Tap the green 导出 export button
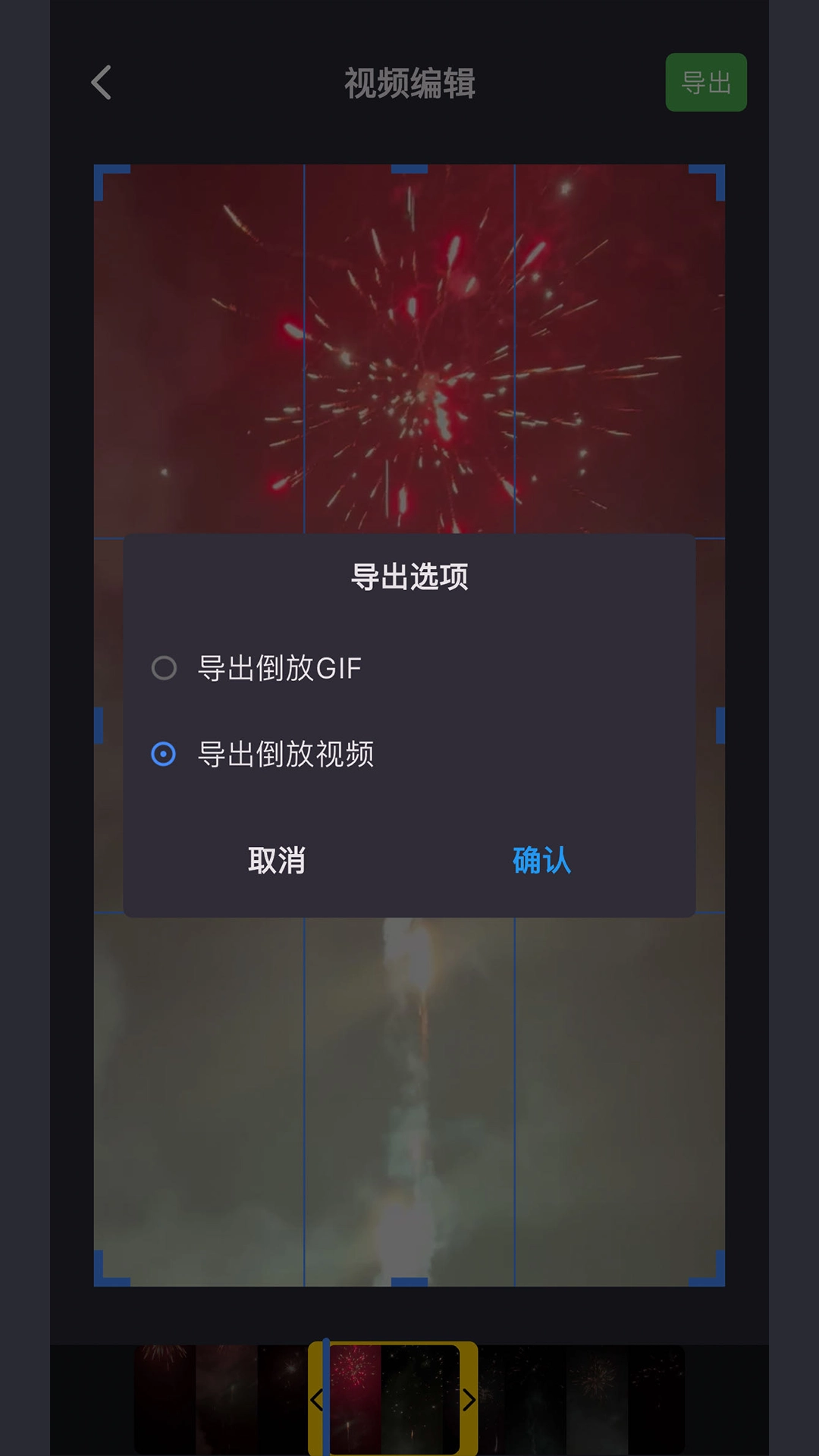 (706, 83)
